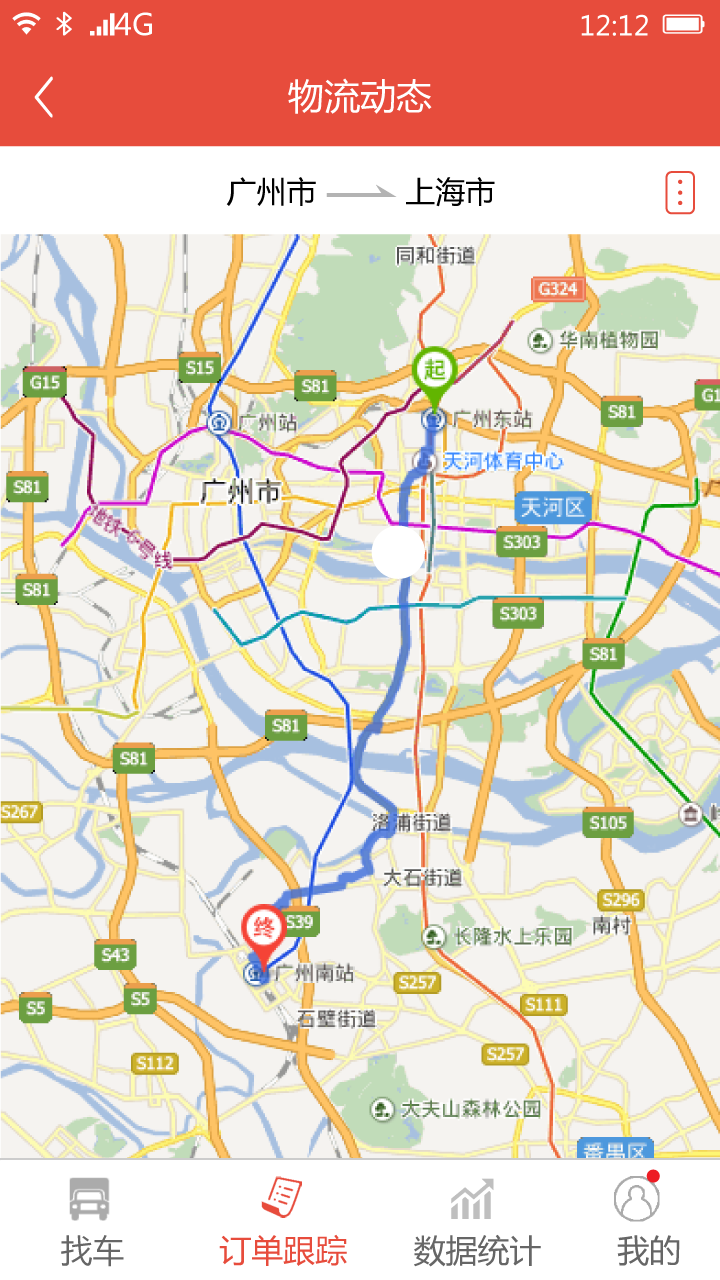Open the three-dot overflow menu
This screenshot has height=1280, width=720.
pyautogui.click(x=680, y=192)
